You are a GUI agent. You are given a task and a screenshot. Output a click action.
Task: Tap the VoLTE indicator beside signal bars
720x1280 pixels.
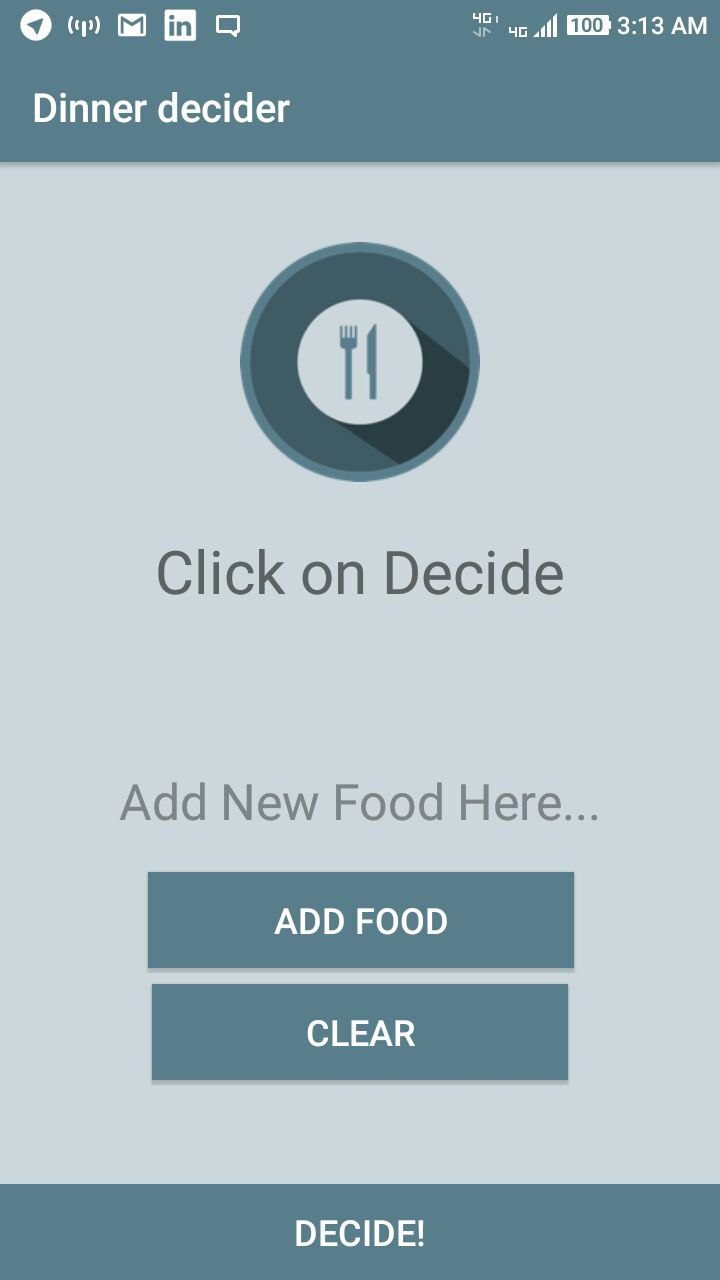coord(483,25)
